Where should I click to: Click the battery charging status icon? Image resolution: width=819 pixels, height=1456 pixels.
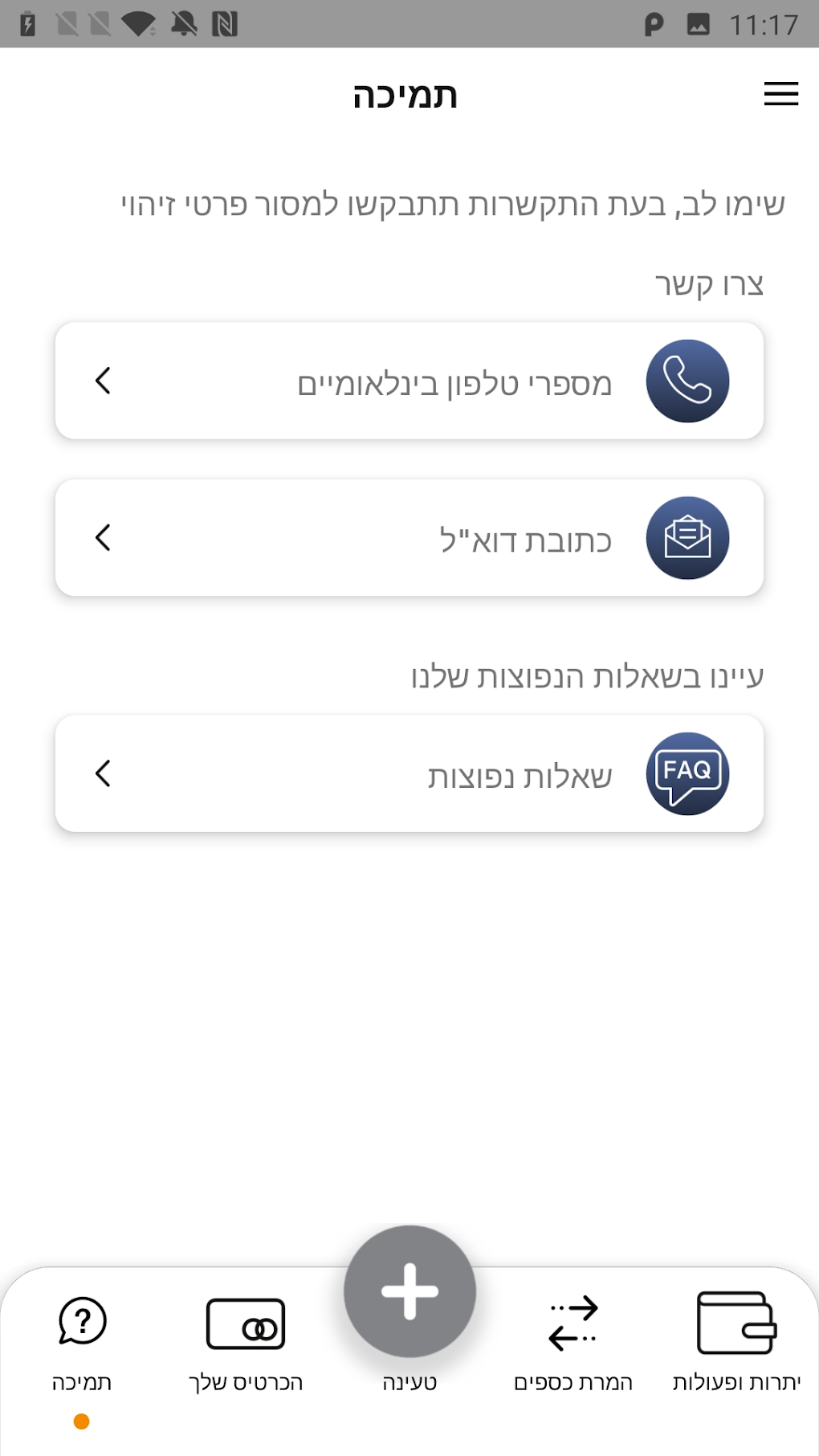point(29,24)
